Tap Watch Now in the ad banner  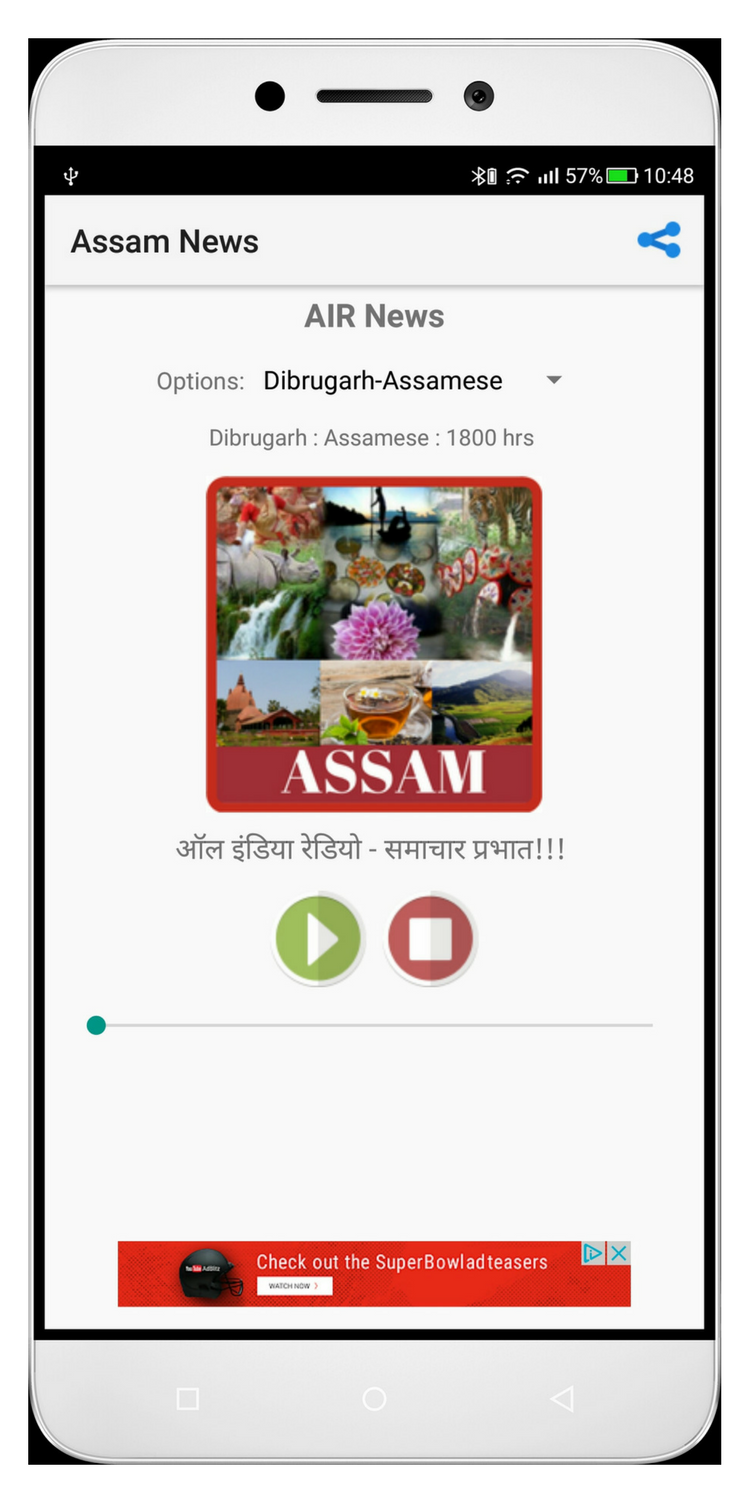click(294, 1286)
